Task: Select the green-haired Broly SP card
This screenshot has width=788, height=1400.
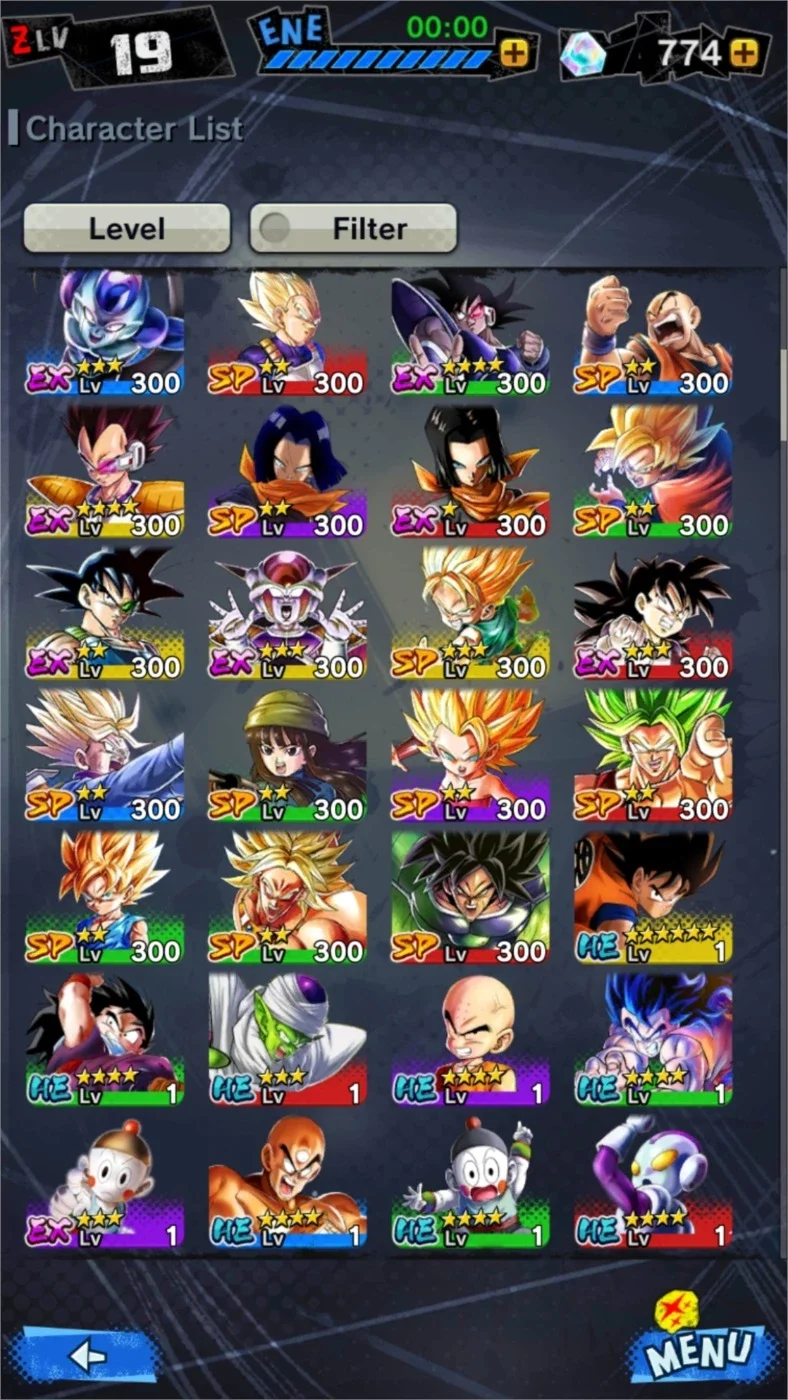Action: [x=653, y=756]
